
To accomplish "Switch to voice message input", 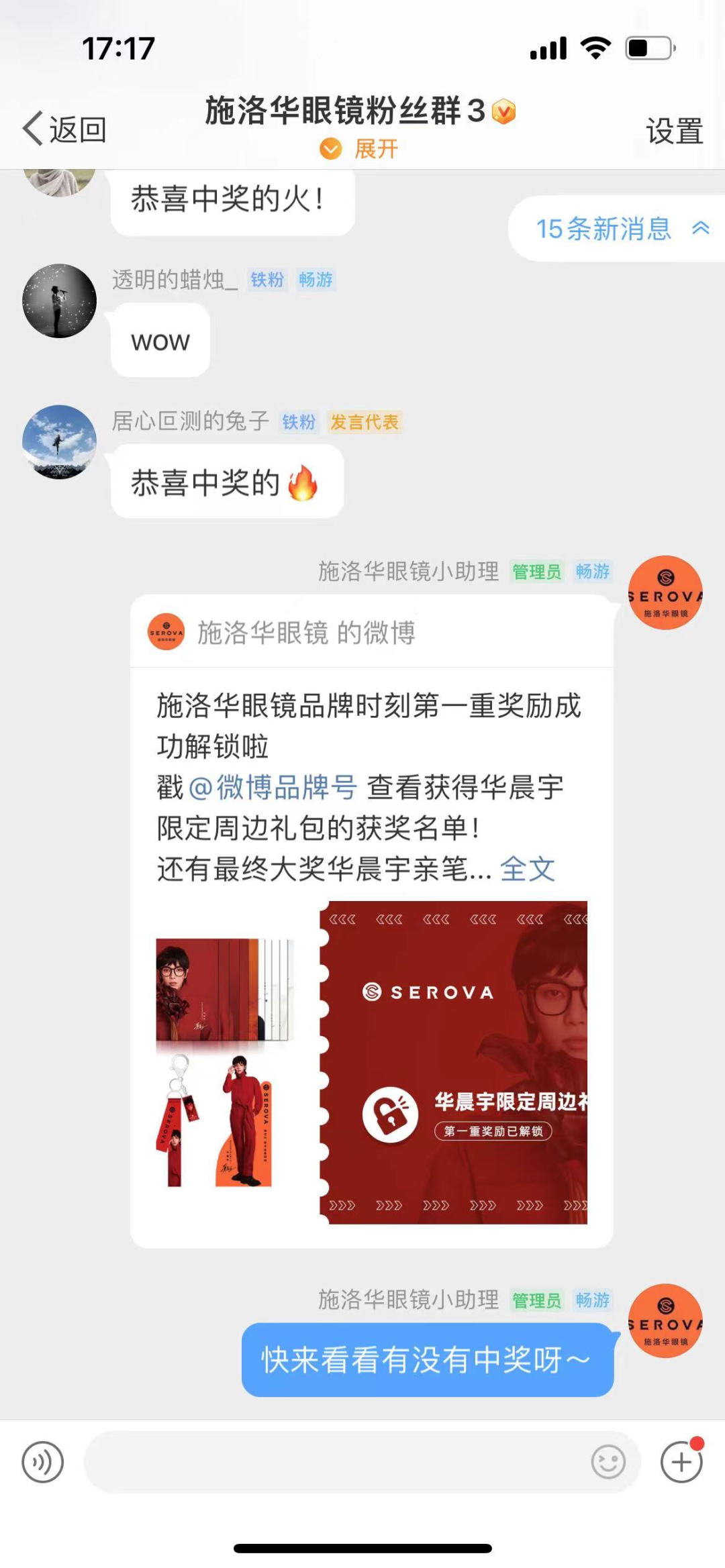I will point(43,1462).
